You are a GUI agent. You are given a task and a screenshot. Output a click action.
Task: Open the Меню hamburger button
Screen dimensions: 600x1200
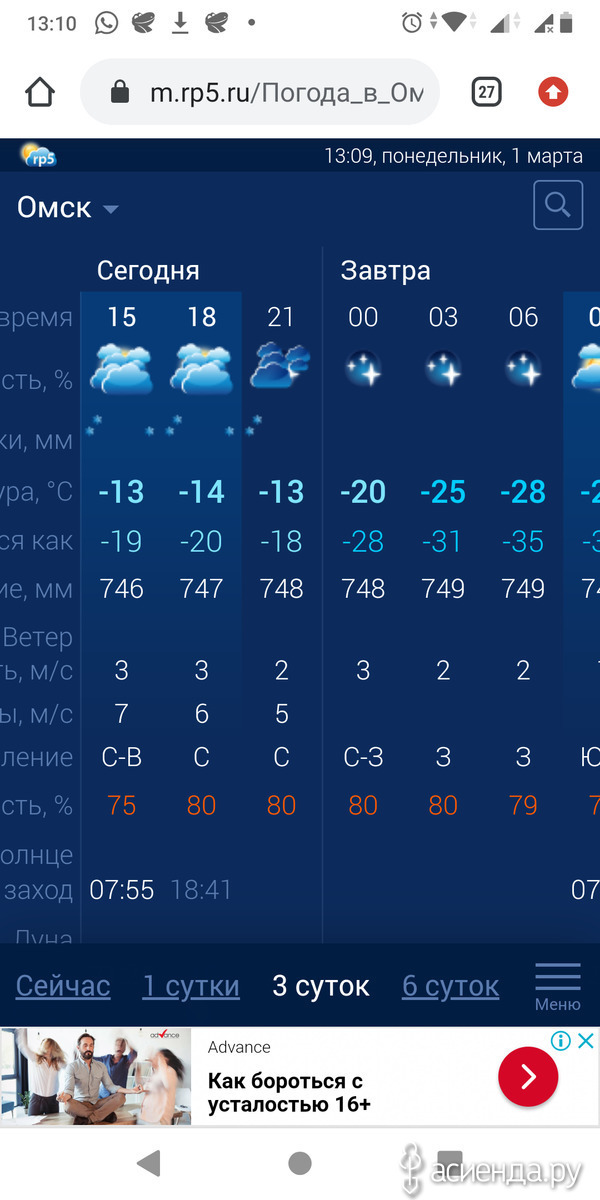(x=558, y=986)
